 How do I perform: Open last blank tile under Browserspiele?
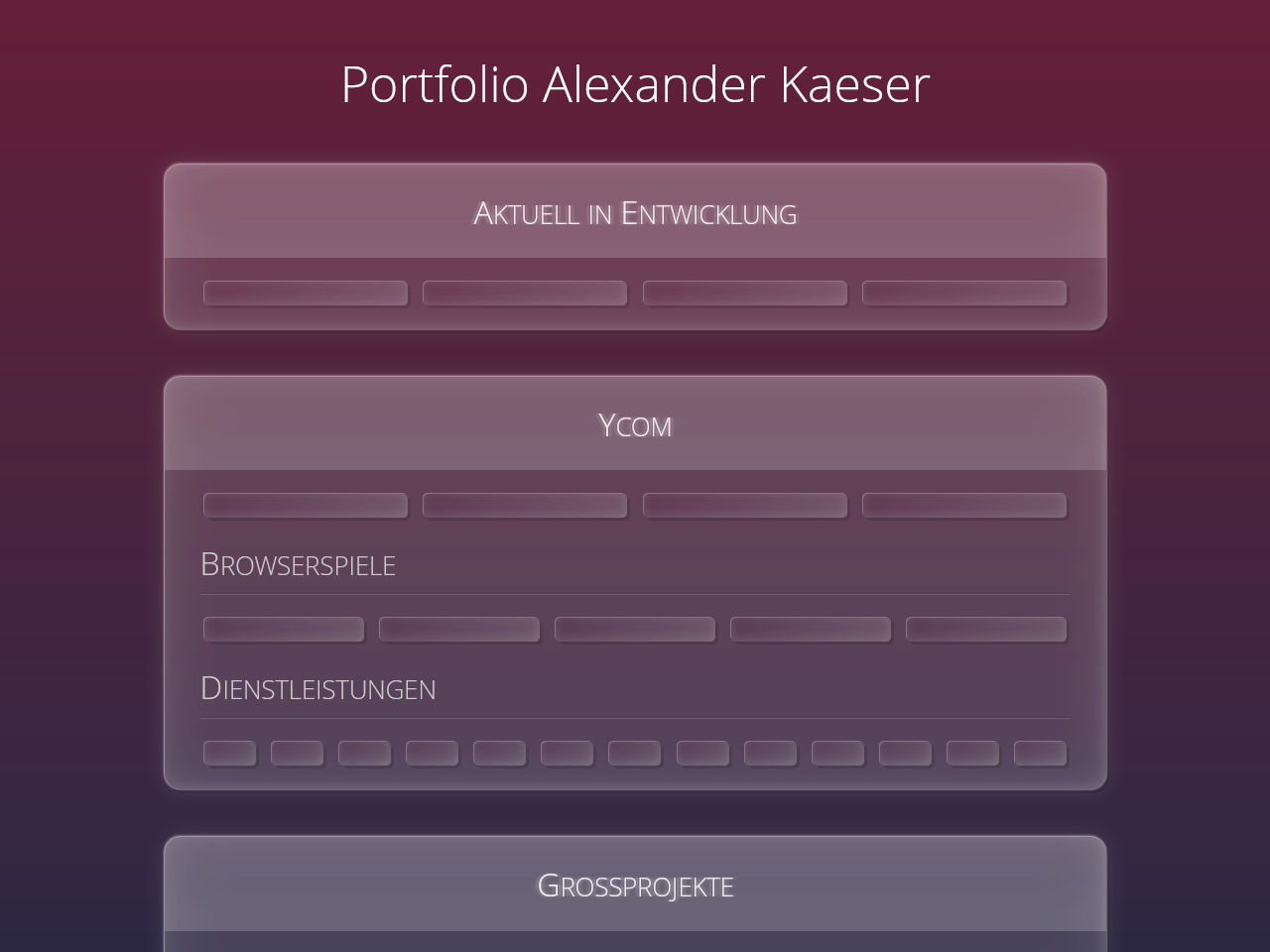[986, 629]
